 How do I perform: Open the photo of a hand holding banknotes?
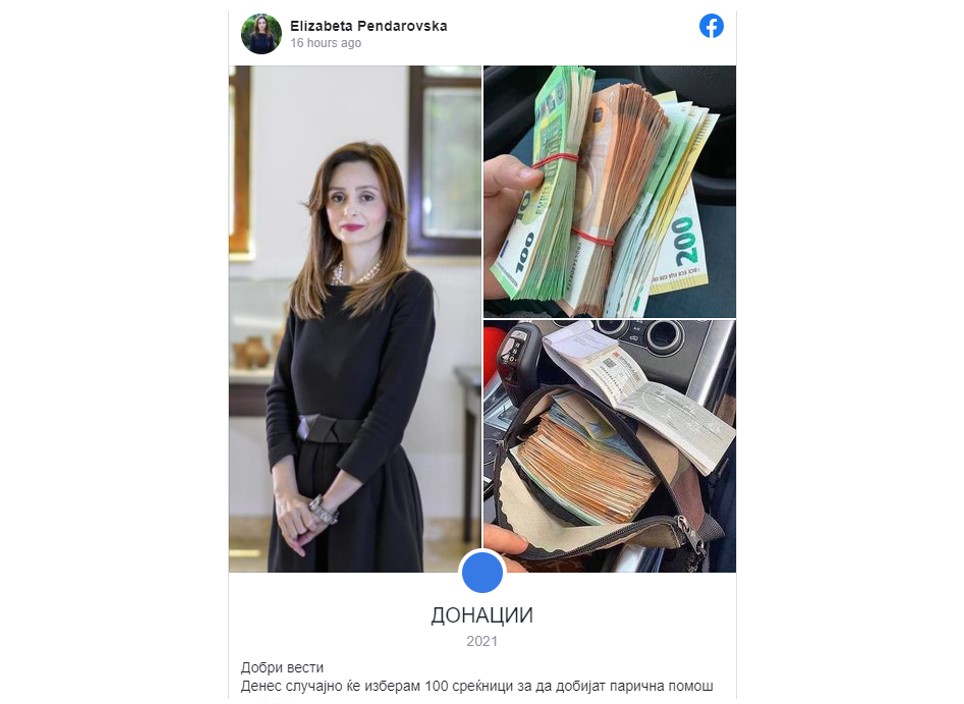609,191
